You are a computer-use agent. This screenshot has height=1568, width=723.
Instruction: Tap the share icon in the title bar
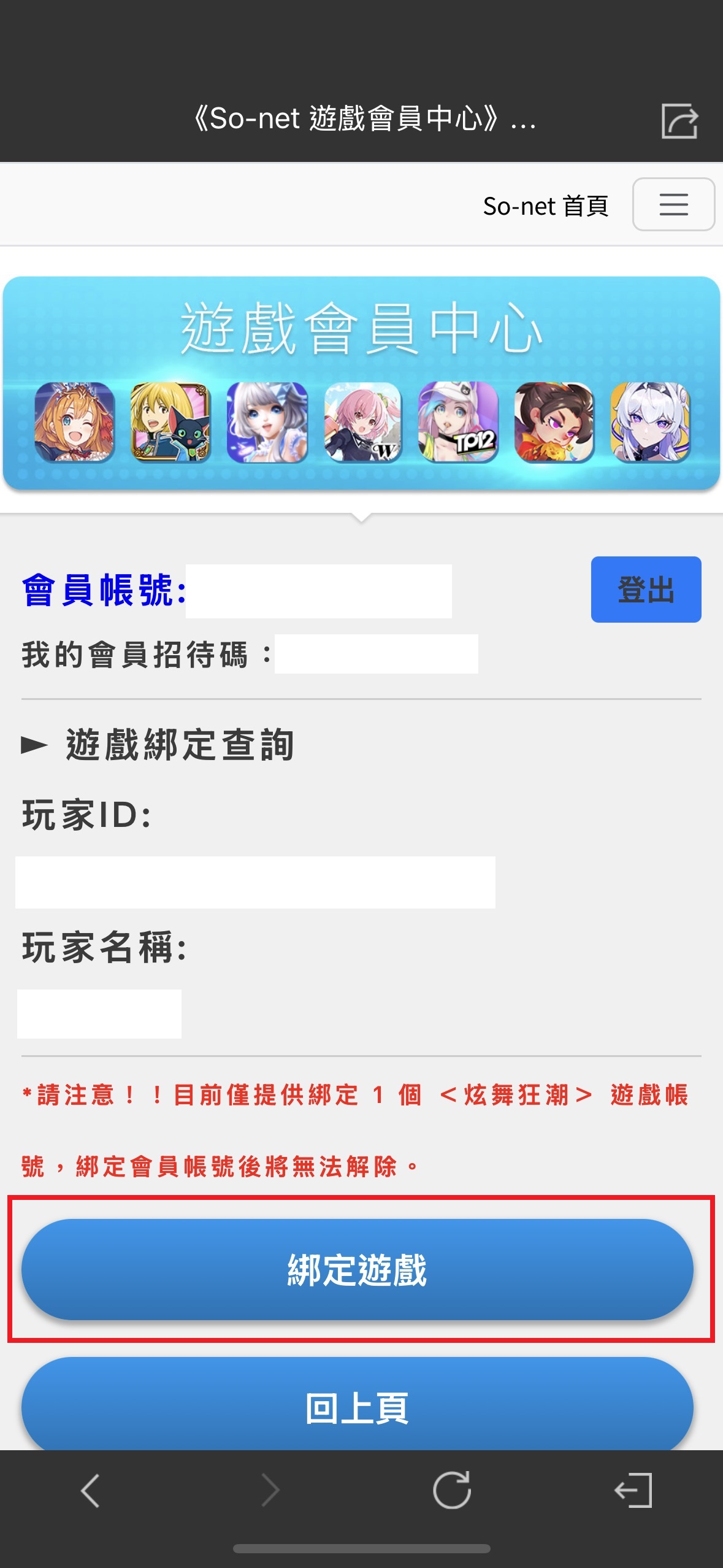[x=679, y=121]
